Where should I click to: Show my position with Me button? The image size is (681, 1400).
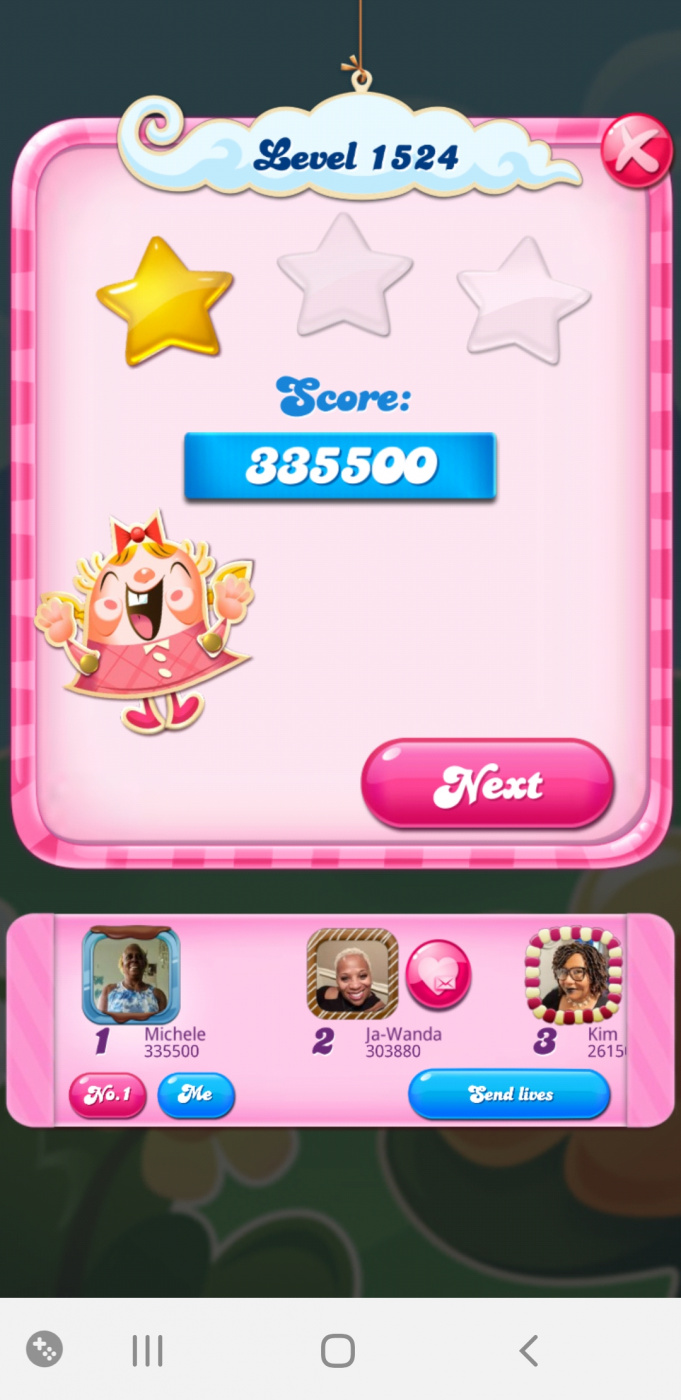point(196,1095)
